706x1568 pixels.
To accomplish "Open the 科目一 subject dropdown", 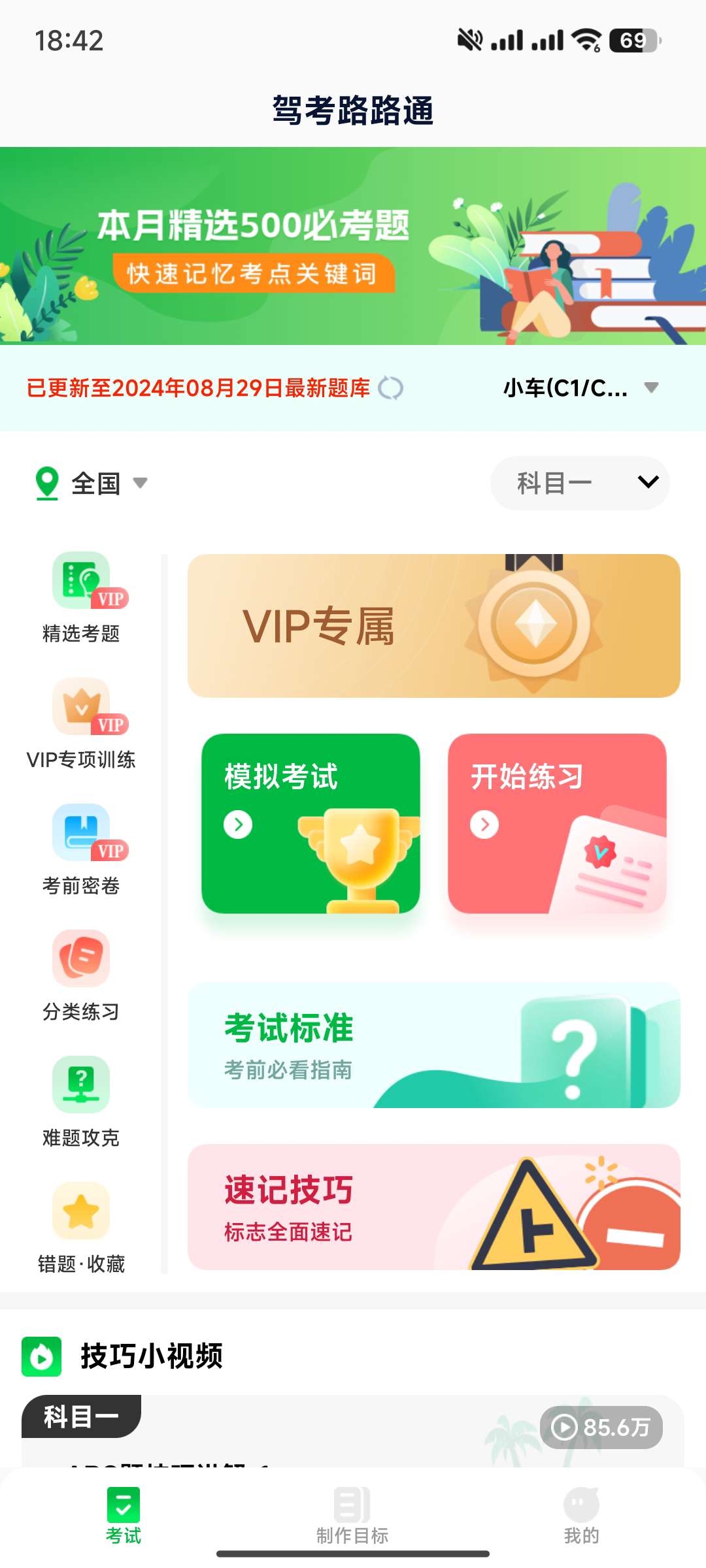I will 579,483.
